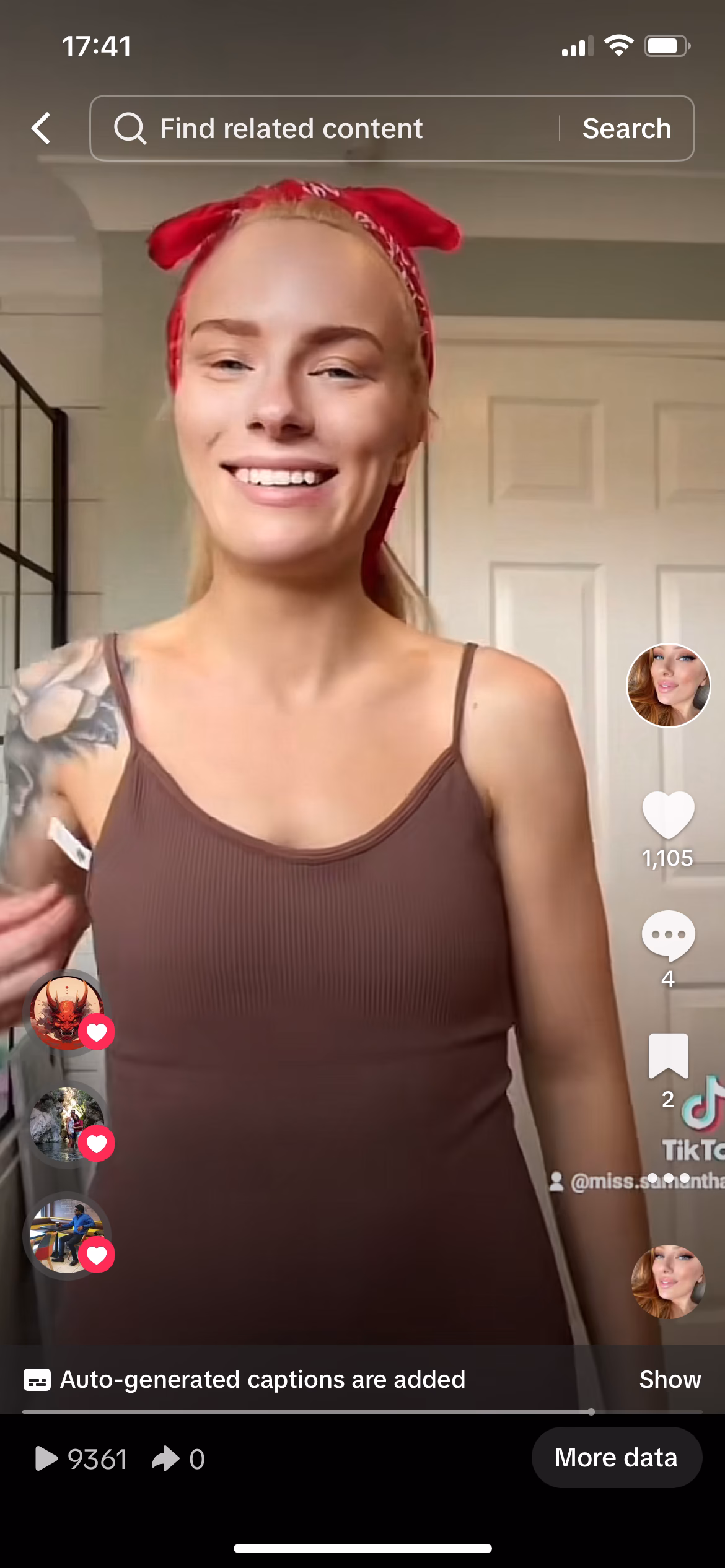Show auto-generated captions
Image resolution: width=725 pixels, height=1568 pixels.
(670, 1380)
